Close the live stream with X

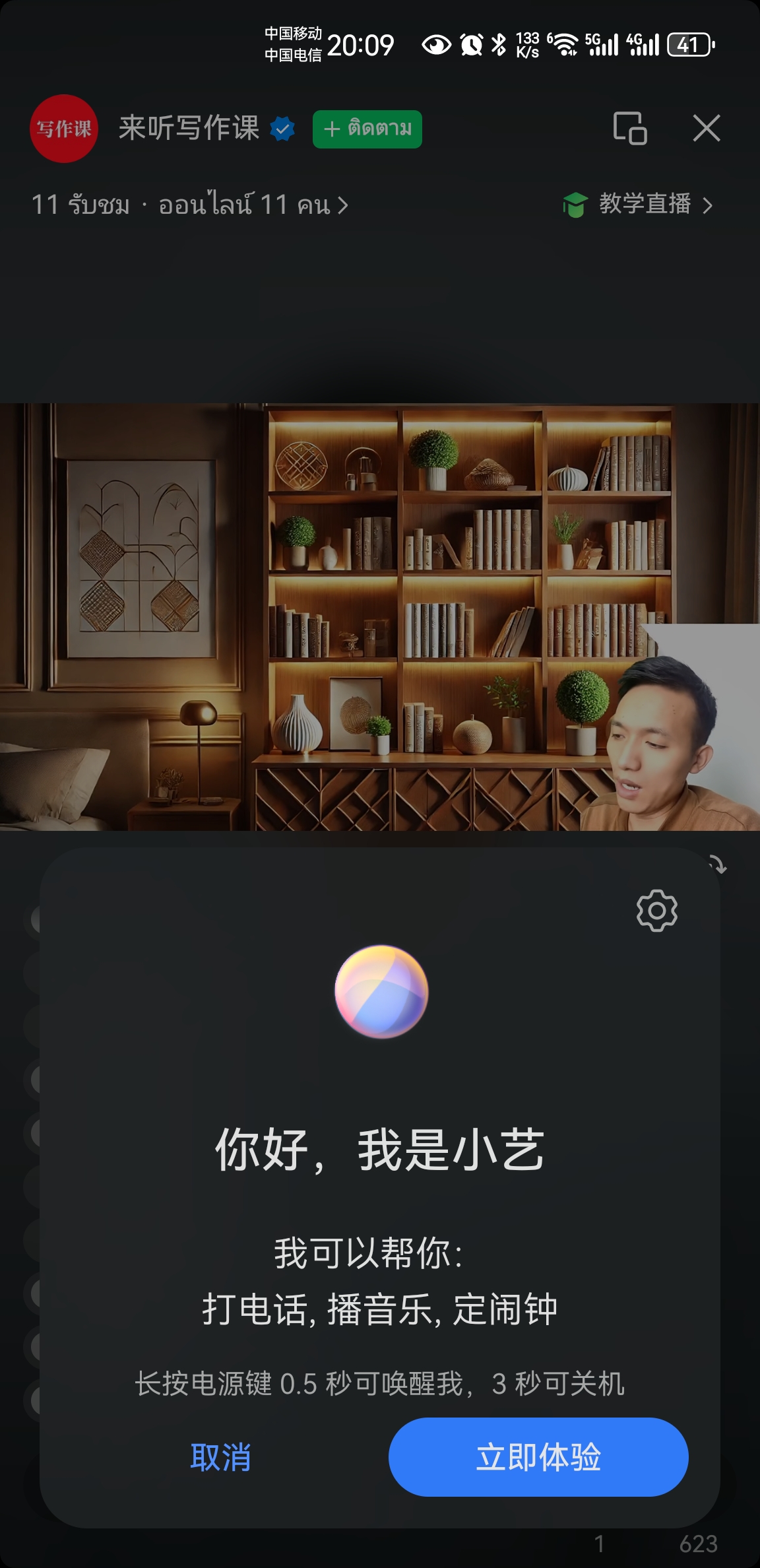[x=706, y=128]
